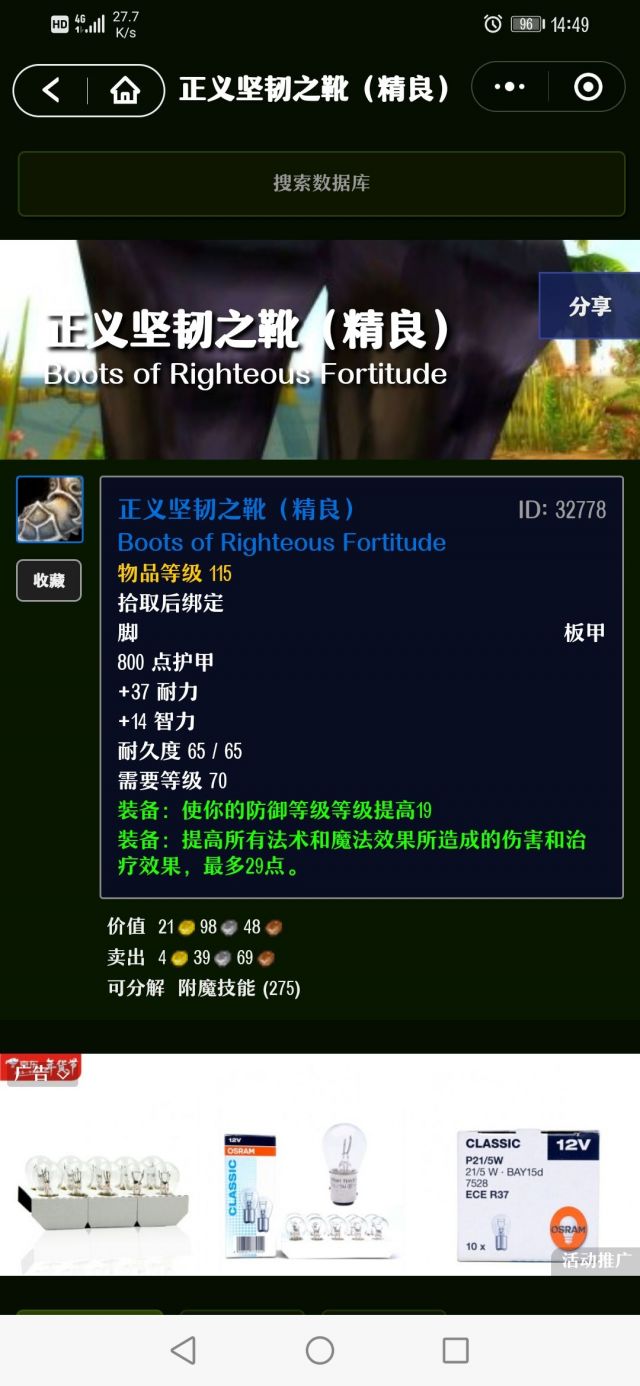Go to the phone's home screen

click(320, 1350)
